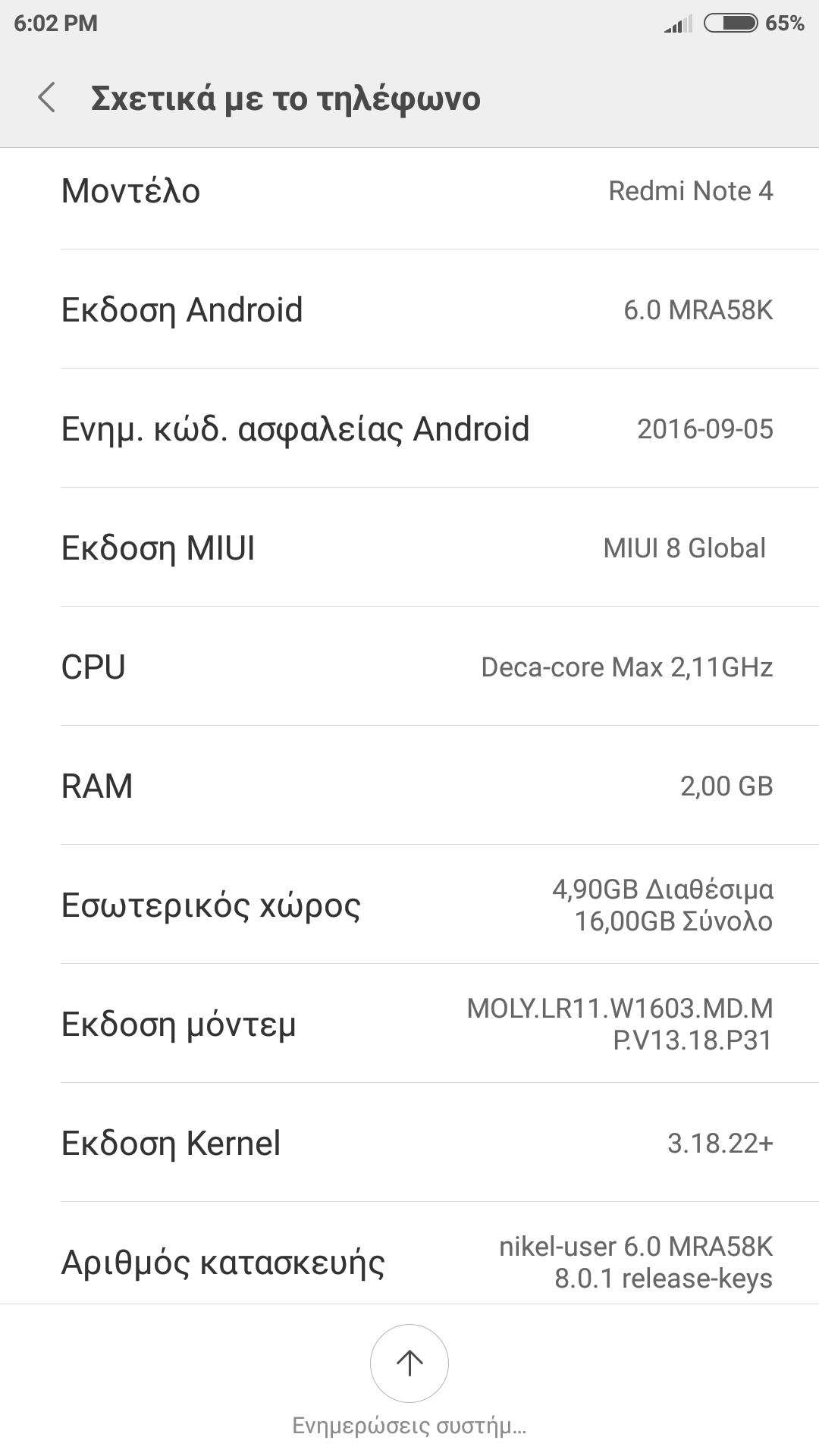
Task: Open Εσωτερικός χώρος storage row
Action: pyautogui.click(x=409, y=905)
